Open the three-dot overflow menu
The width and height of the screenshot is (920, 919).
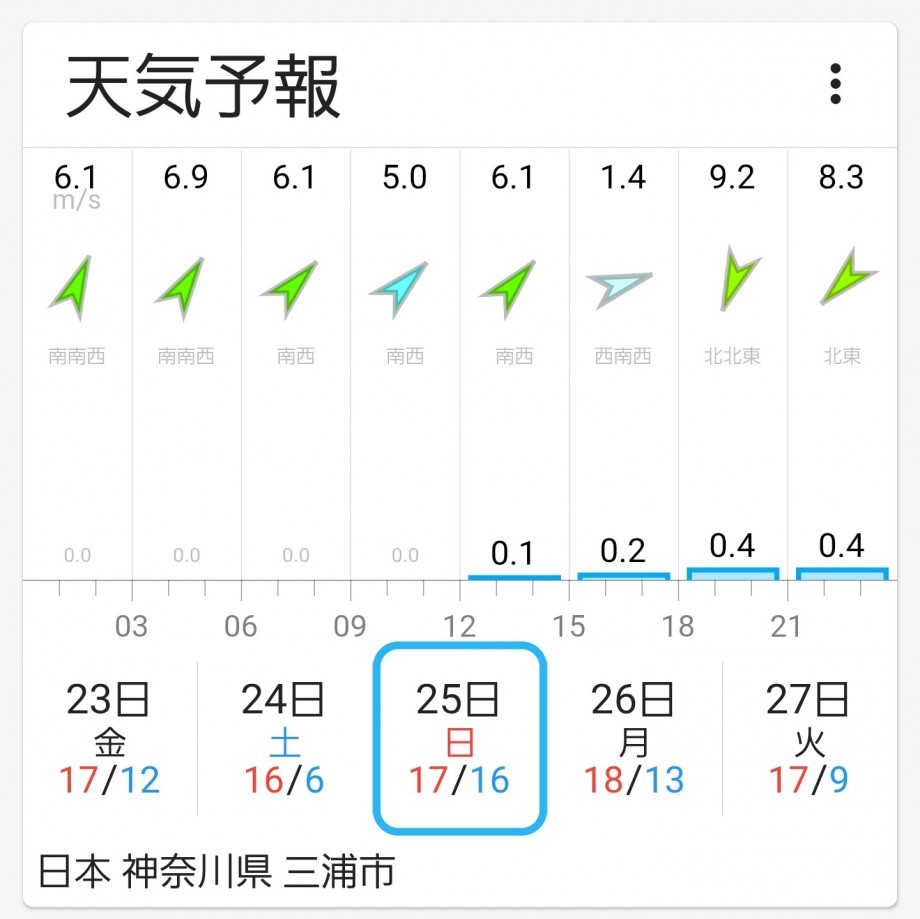coord(835,84)
